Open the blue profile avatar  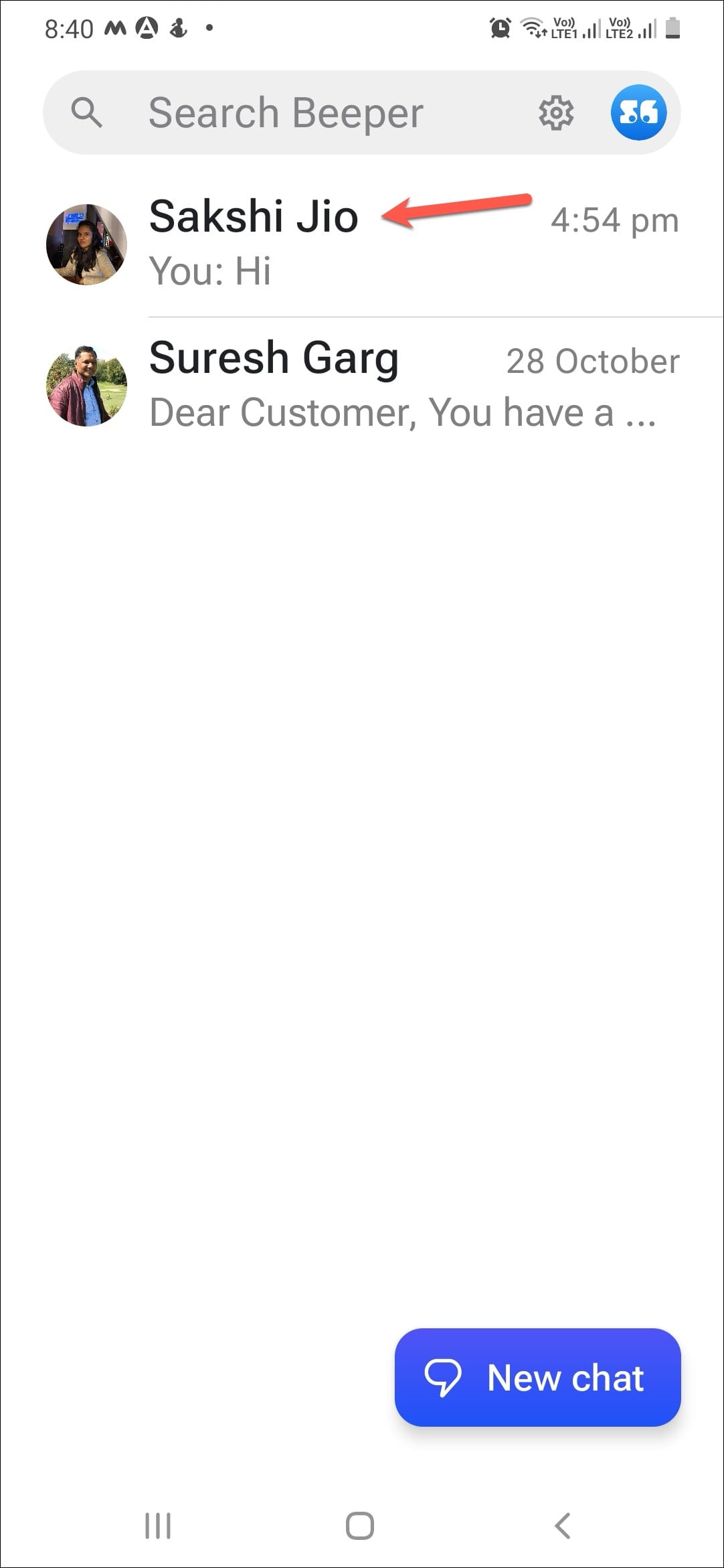click(x=638, y=112)
